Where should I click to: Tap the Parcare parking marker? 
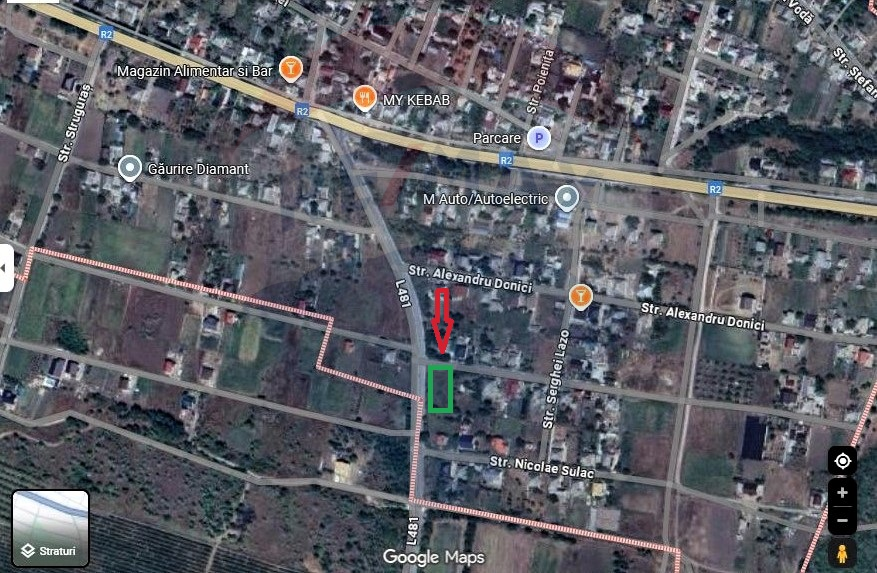538,139
